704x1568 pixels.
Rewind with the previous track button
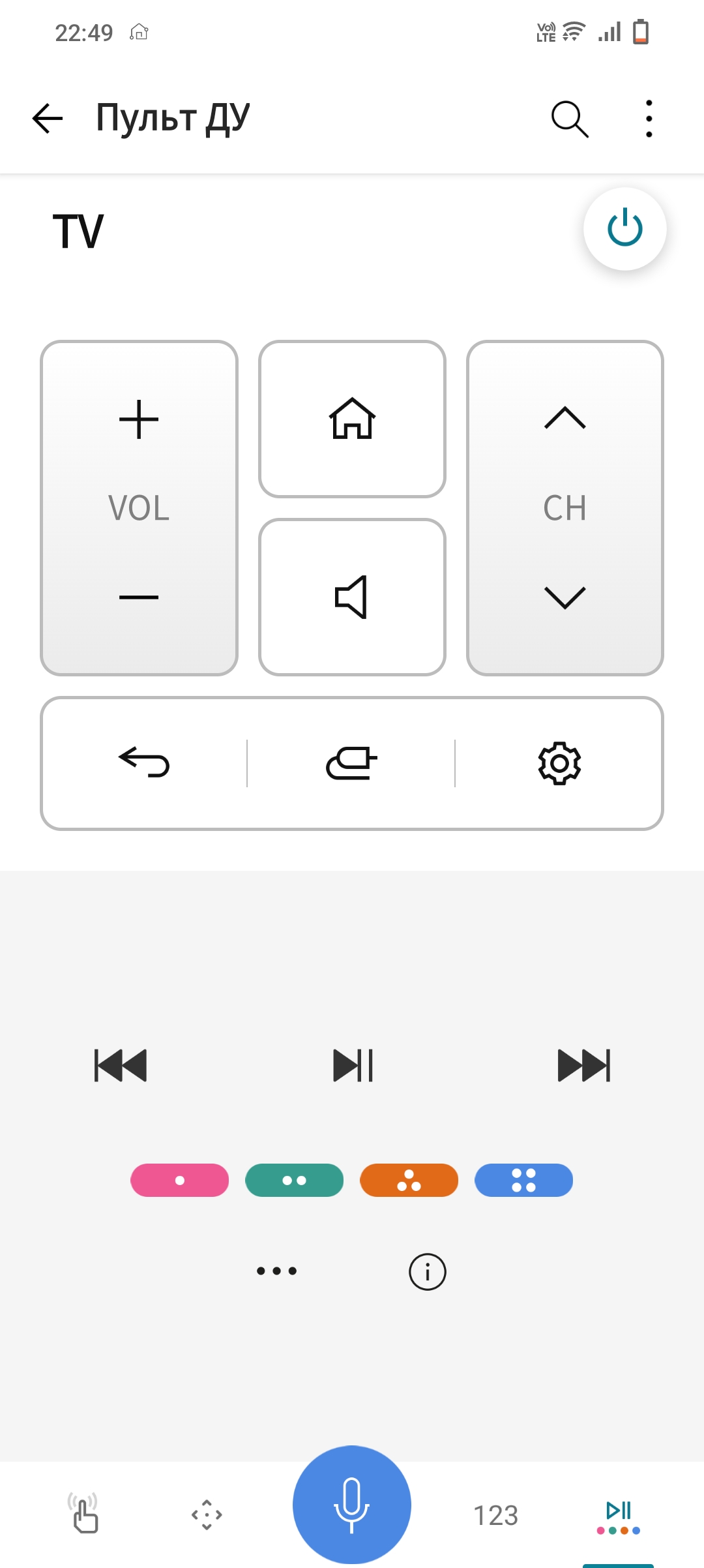121,1065
